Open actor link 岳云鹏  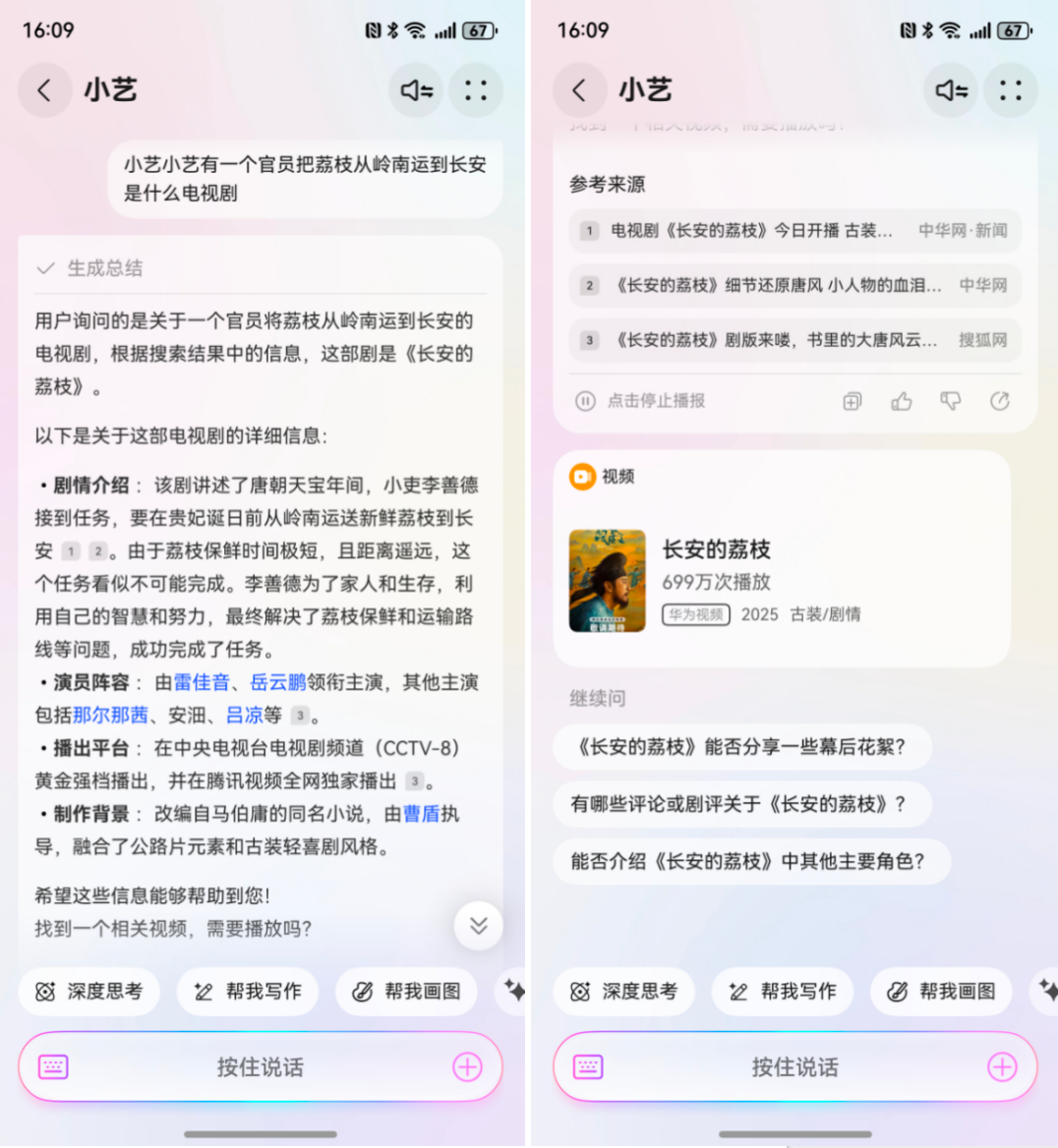click(x=278, y=683)
